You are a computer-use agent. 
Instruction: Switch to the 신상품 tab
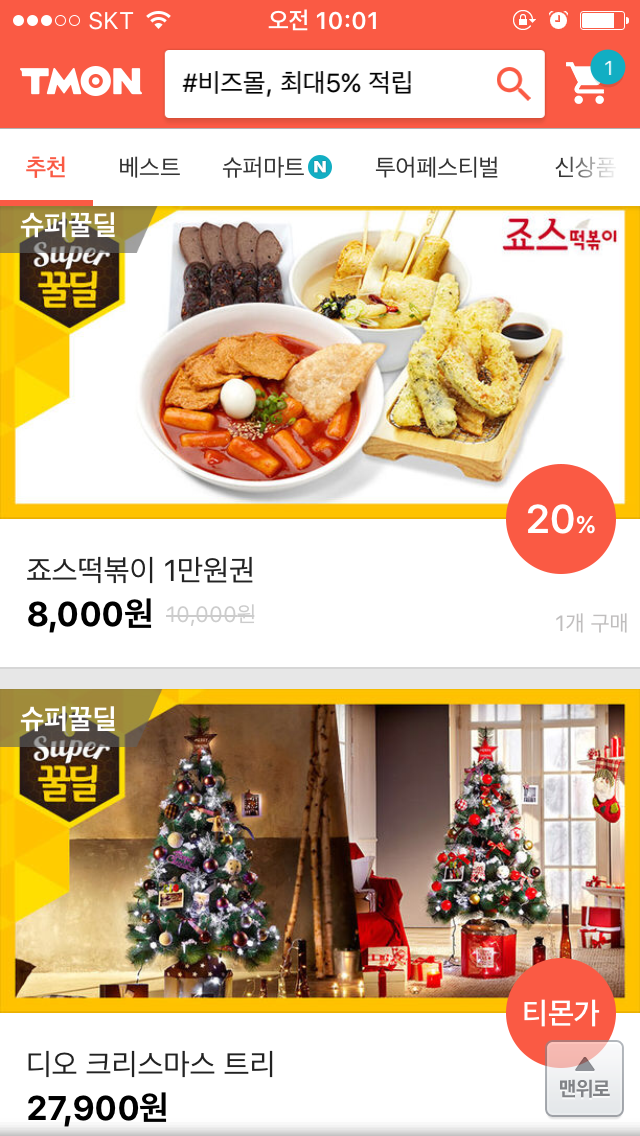pyautogui.click(x=585, y=167)
